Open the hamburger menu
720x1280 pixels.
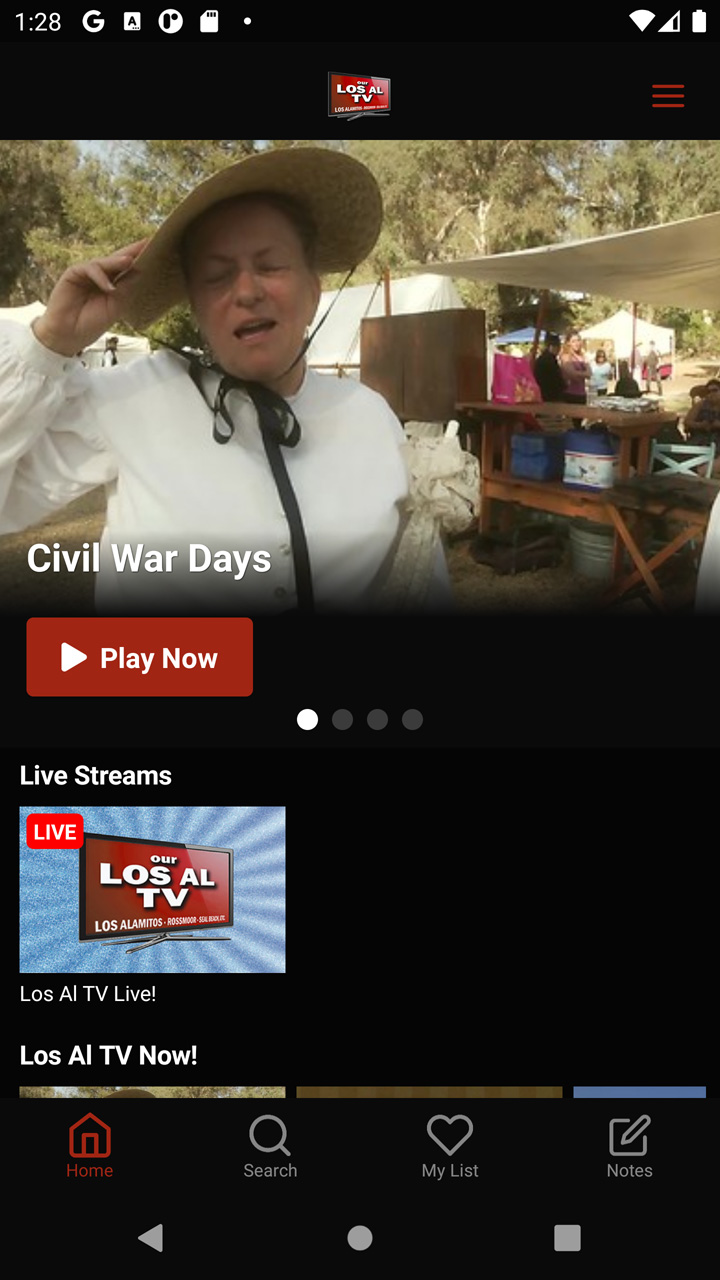tap(668, 96)
